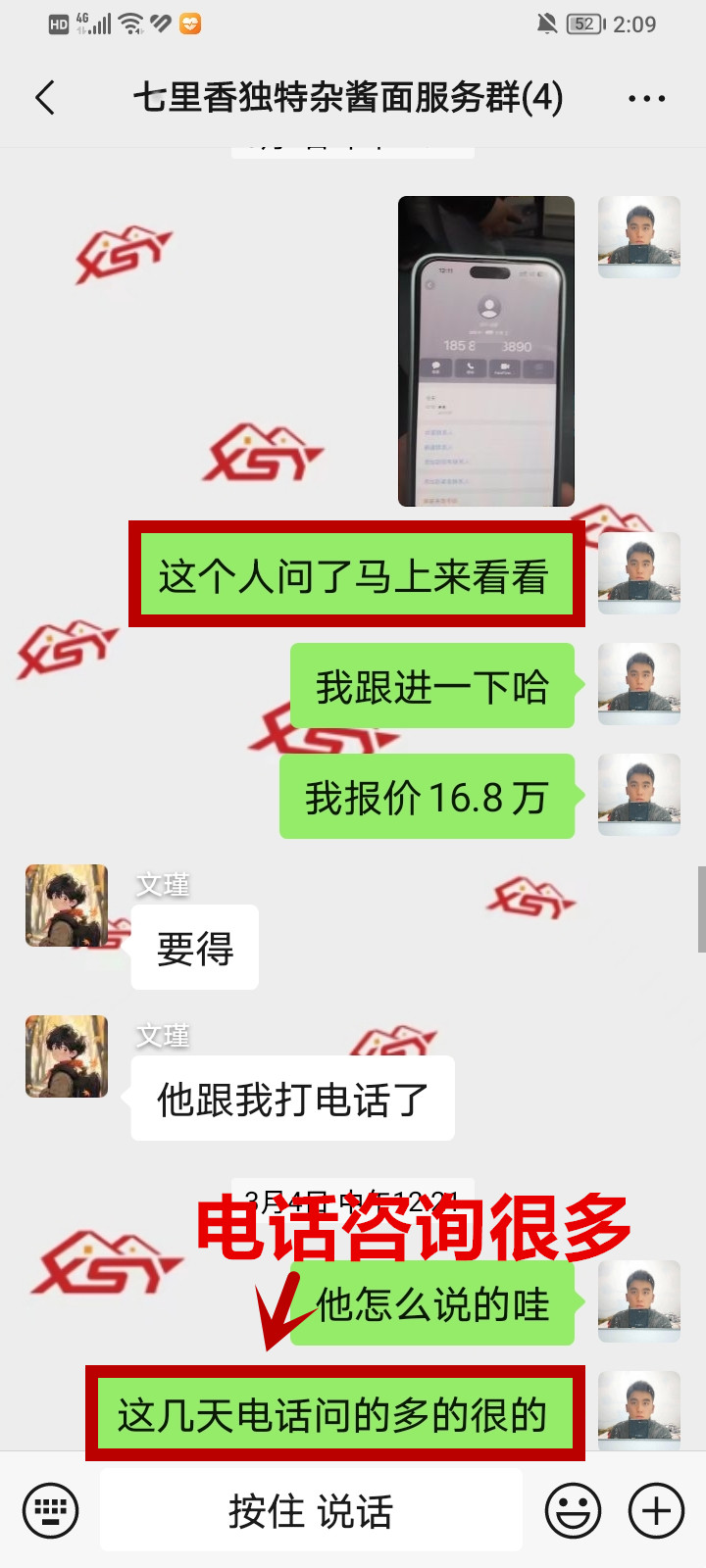Open the emoji sticker panel

574,1510
